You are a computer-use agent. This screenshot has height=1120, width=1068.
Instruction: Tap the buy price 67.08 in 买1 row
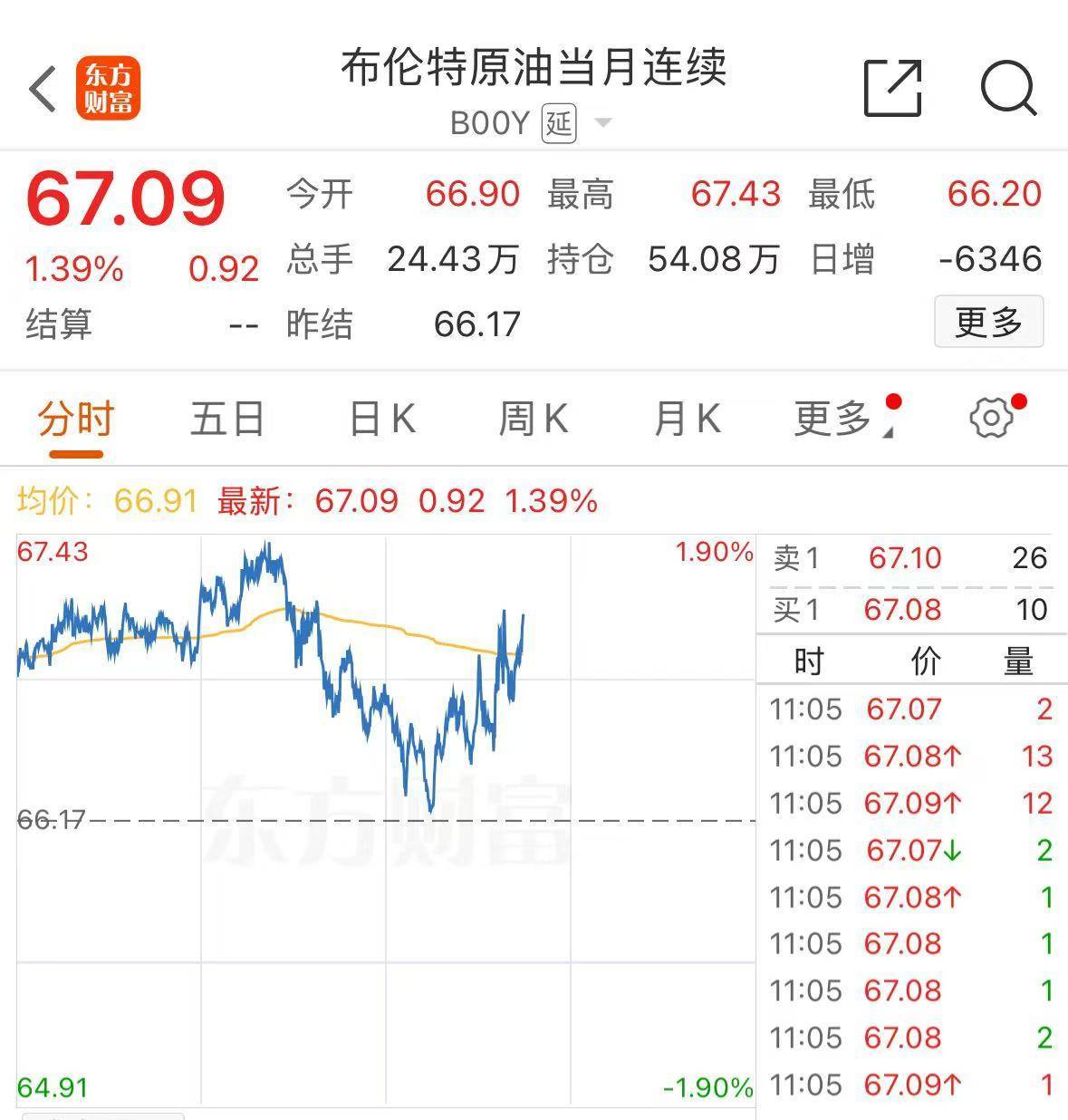click(x=906, y=610)
